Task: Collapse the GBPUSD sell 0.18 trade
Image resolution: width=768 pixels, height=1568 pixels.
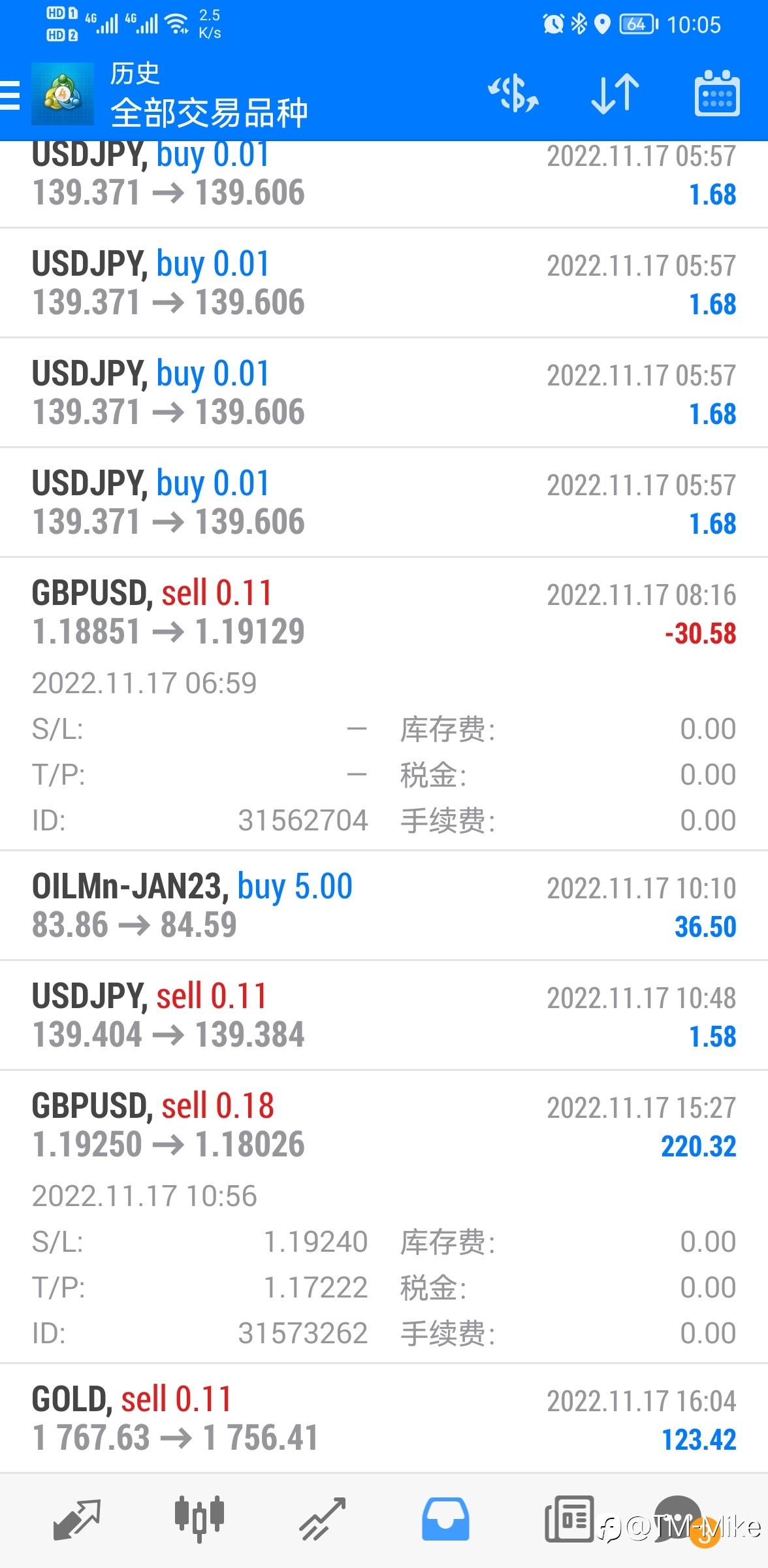Action: click(384, 1217)
